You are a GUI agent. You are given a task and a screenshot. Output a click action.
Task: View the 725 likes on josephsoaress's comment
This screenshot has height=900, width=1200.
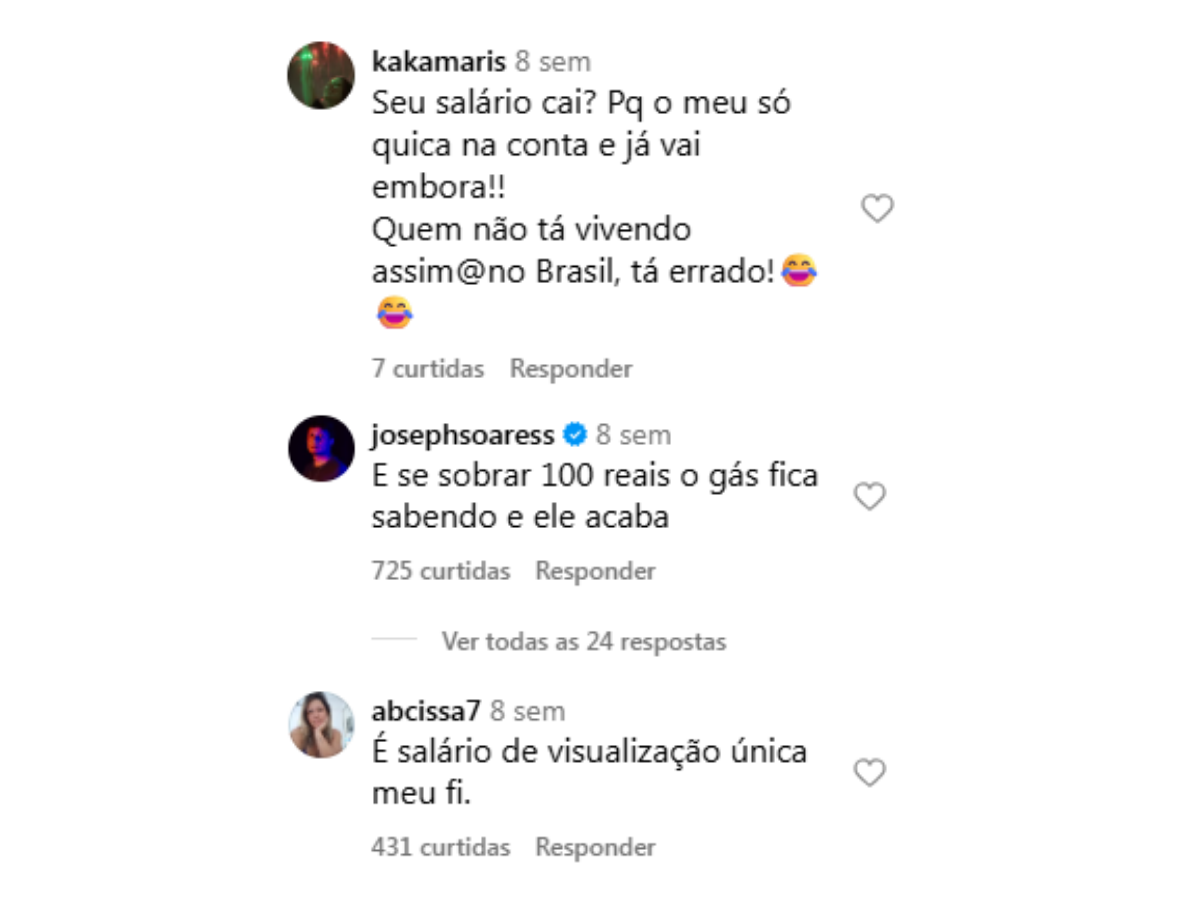440,572
